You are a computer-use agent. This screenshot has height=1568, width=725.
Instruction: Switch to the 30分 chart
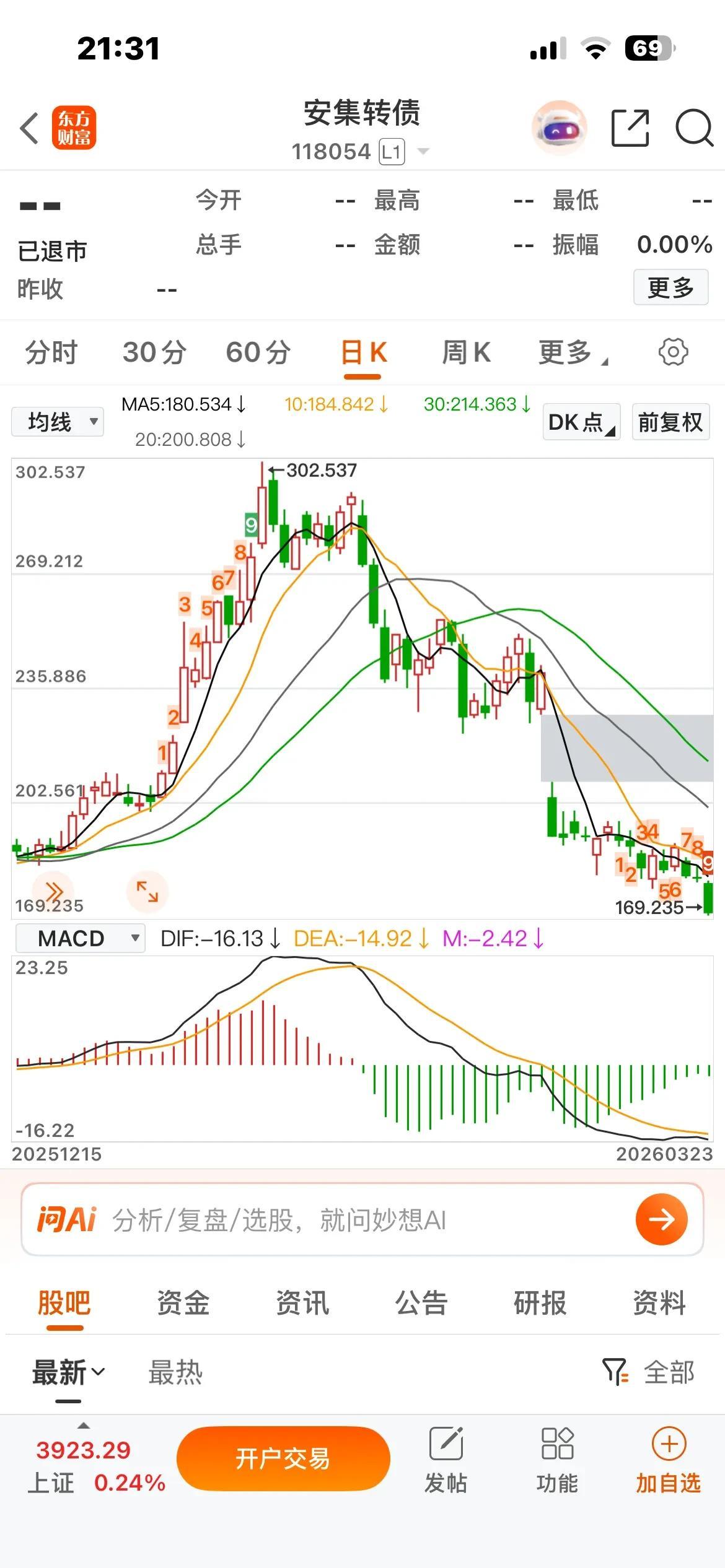154,352
